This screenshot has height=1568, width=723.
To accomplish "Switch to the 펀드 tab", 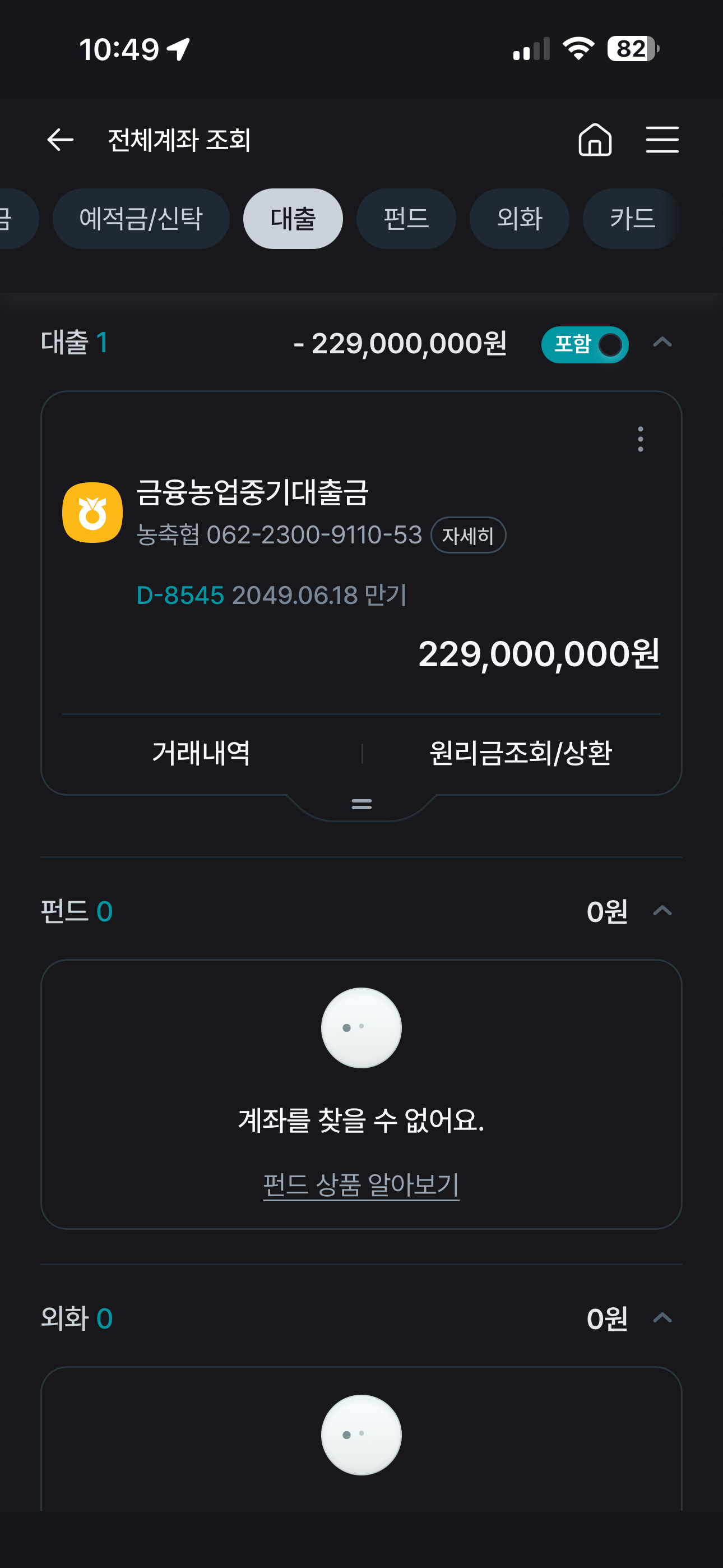I will pyautogui.click(x=406, y=219).
